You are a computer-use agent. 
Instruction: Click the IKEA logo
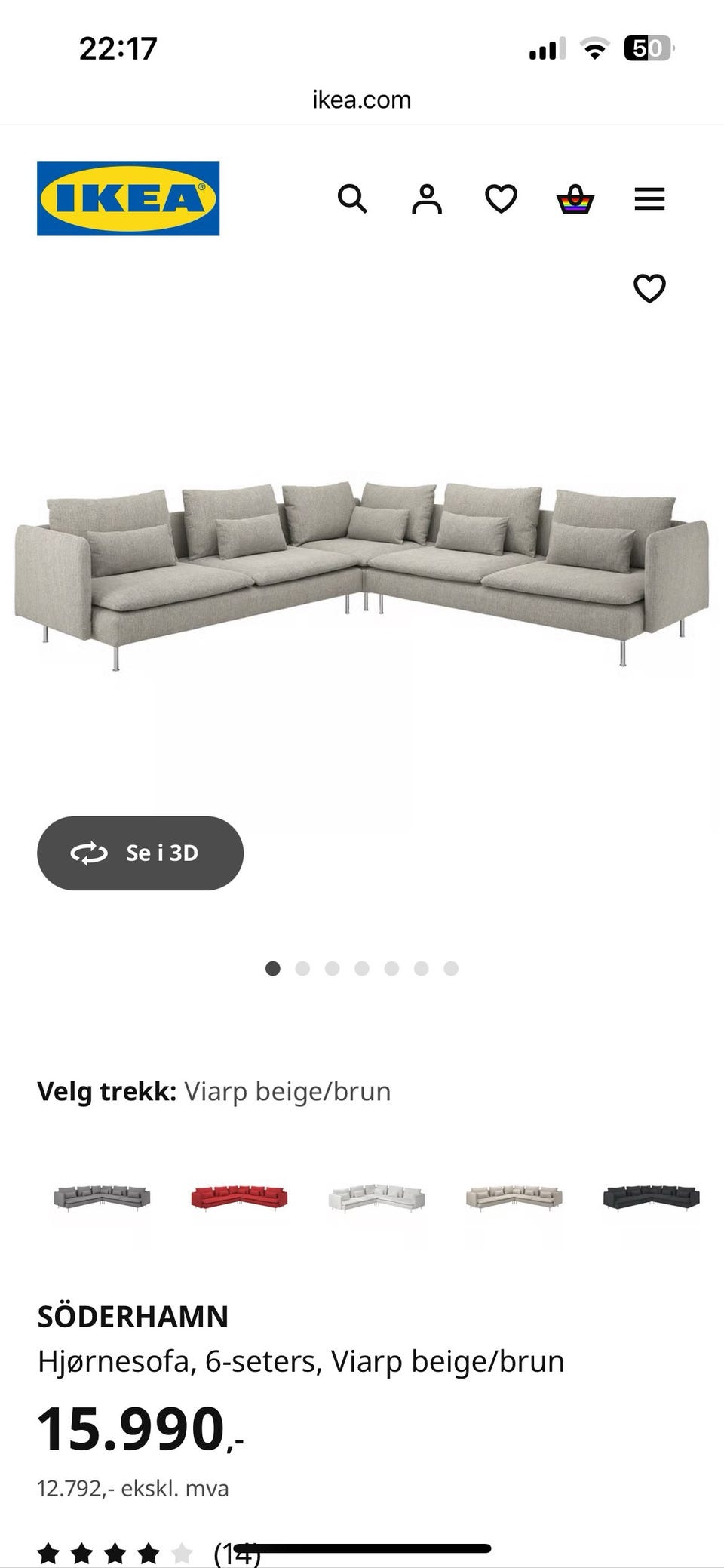click(x=127, y=198)
